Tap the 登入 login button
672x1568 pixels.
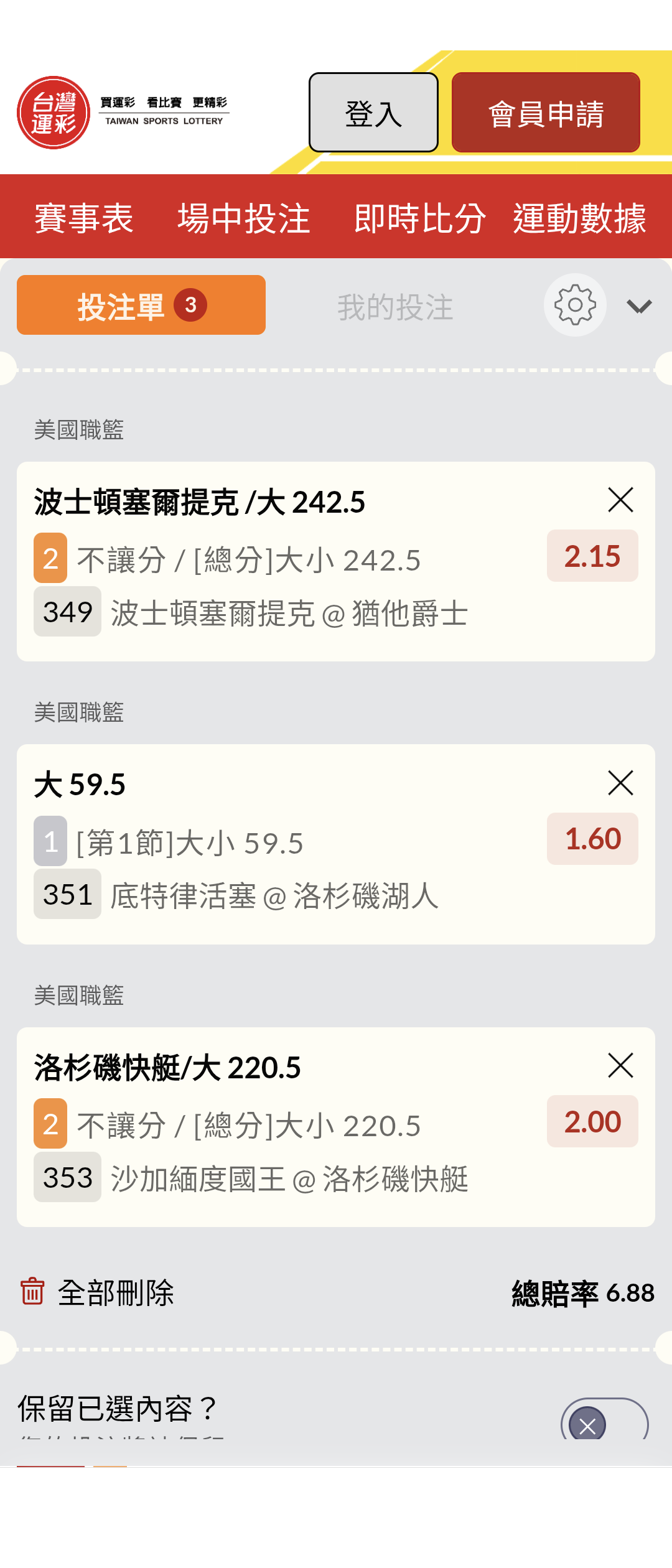point(373,113)
